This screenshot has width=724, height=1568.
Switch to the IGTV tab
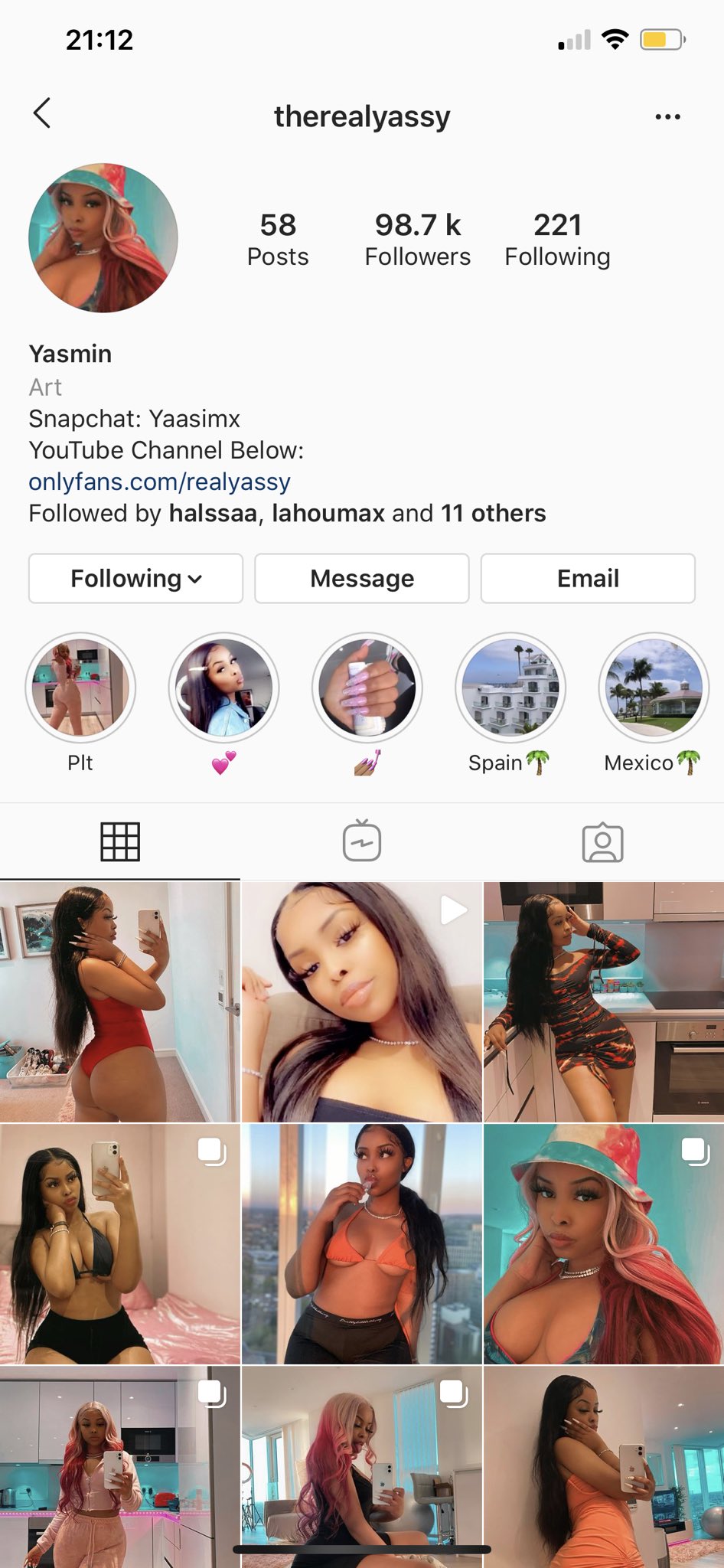(361, 842)
